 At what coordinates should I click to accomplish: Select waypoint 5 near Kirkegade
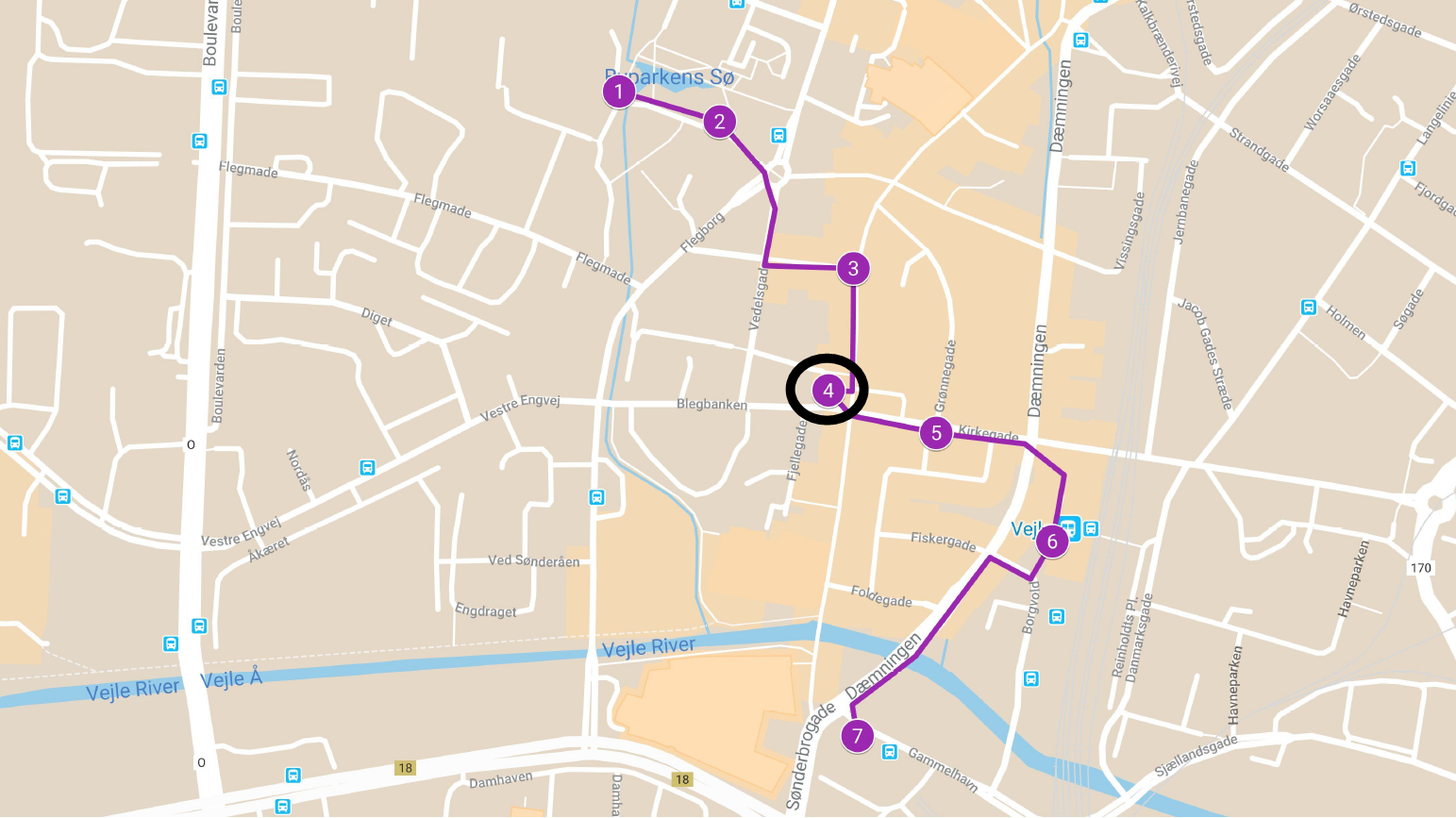[x=936, y=433]
